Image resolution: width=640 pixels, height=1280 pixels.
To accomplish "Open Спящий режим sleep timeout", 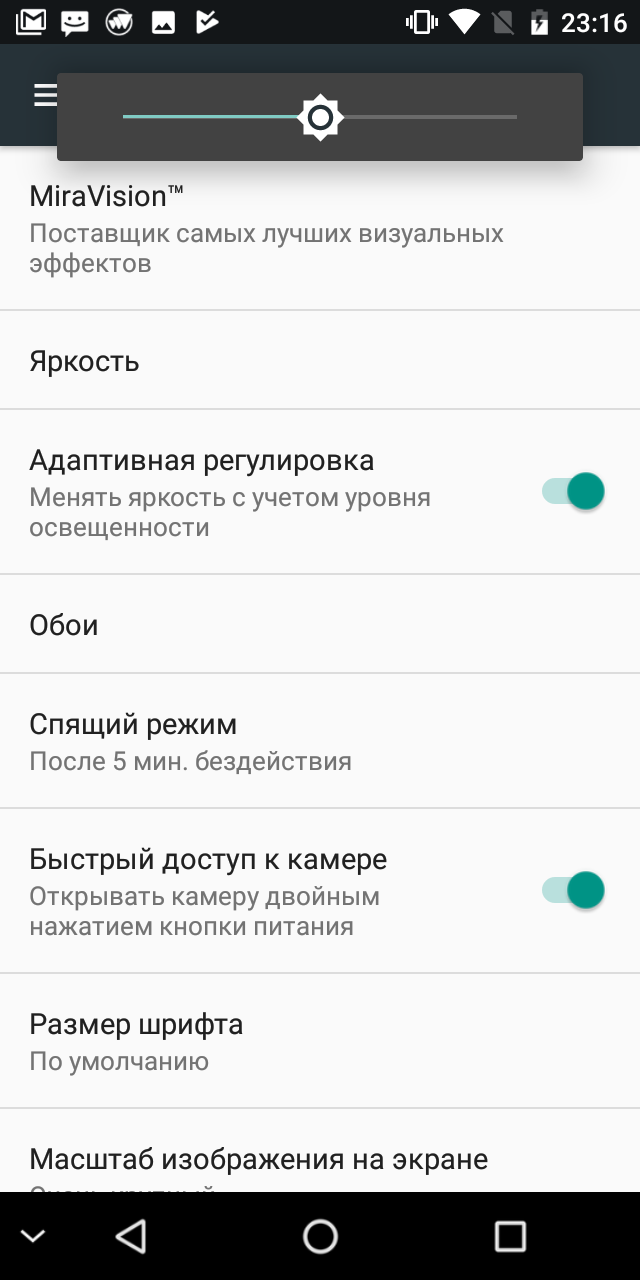I will coord(190,741).
